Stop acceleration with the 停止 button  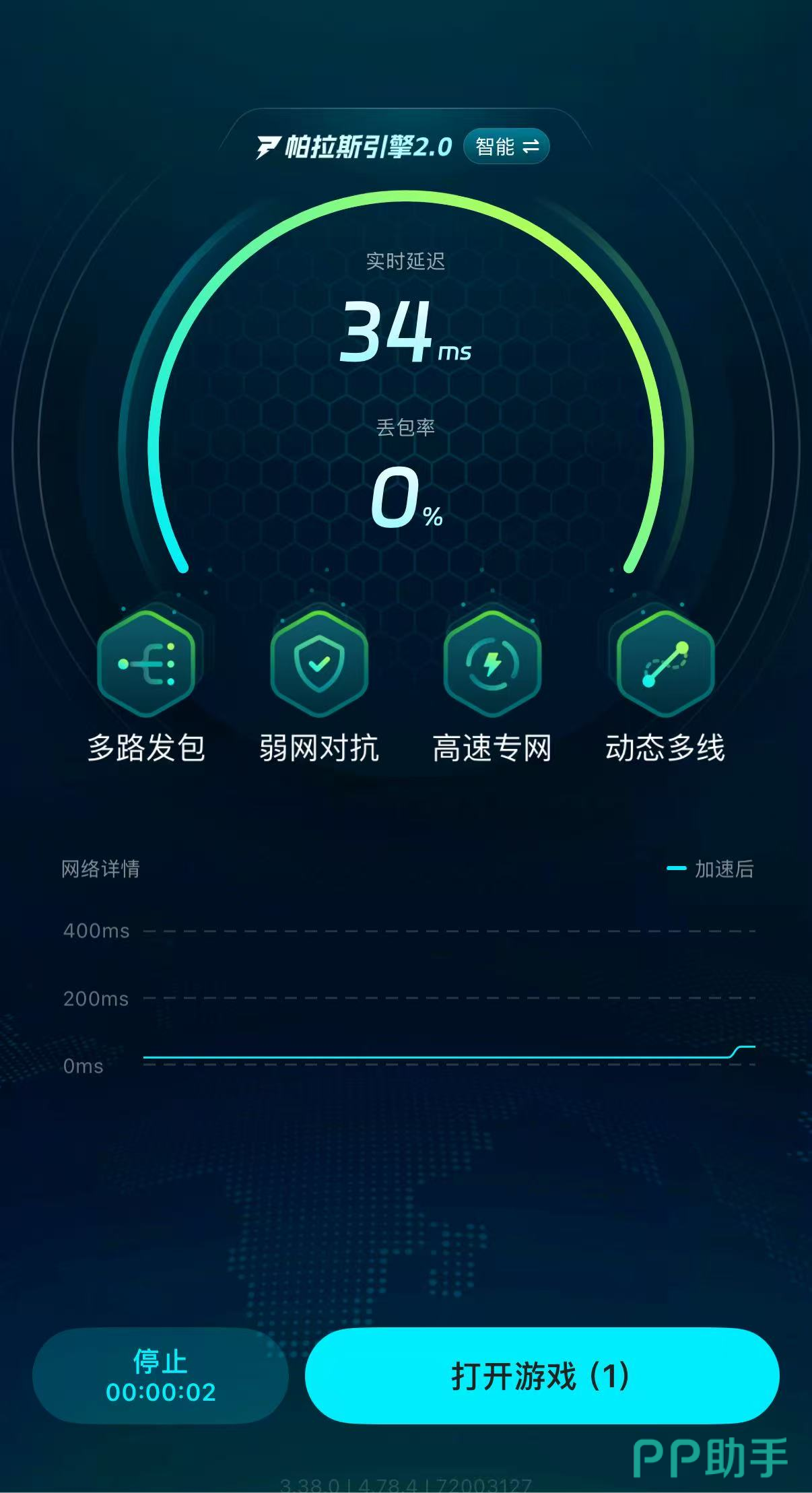160,1376
